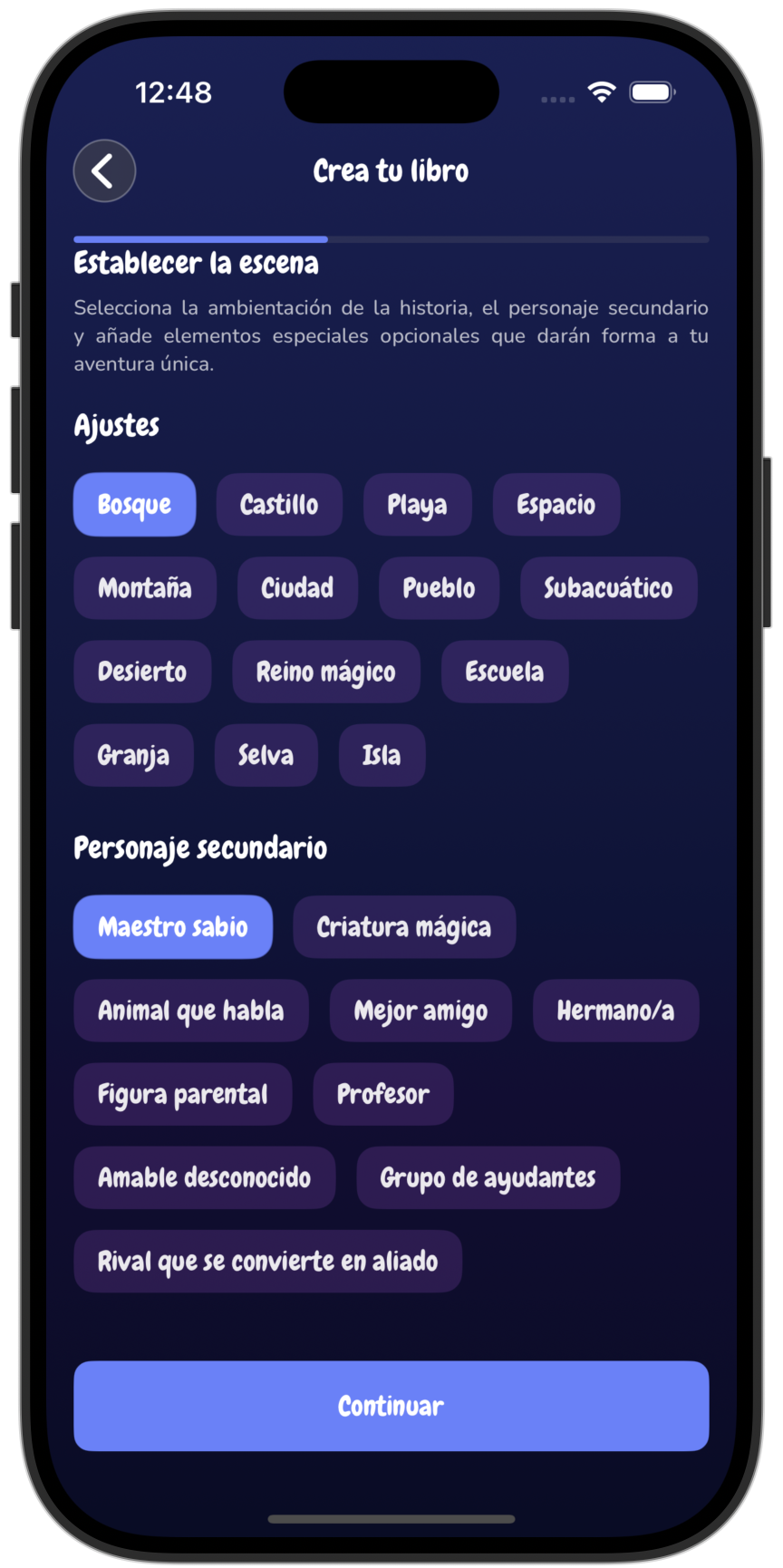This screenshot has height=1568, width=783.
Task: Pick the Espacio setting
Action: pos(556,504)
